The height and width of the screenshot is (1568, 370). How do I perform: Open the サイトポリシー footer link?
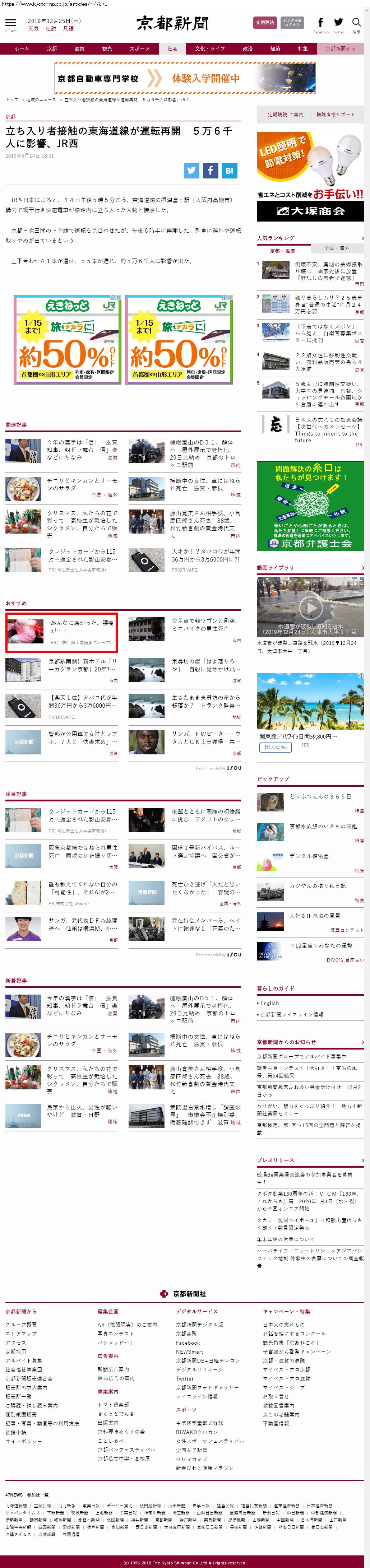24,1441
